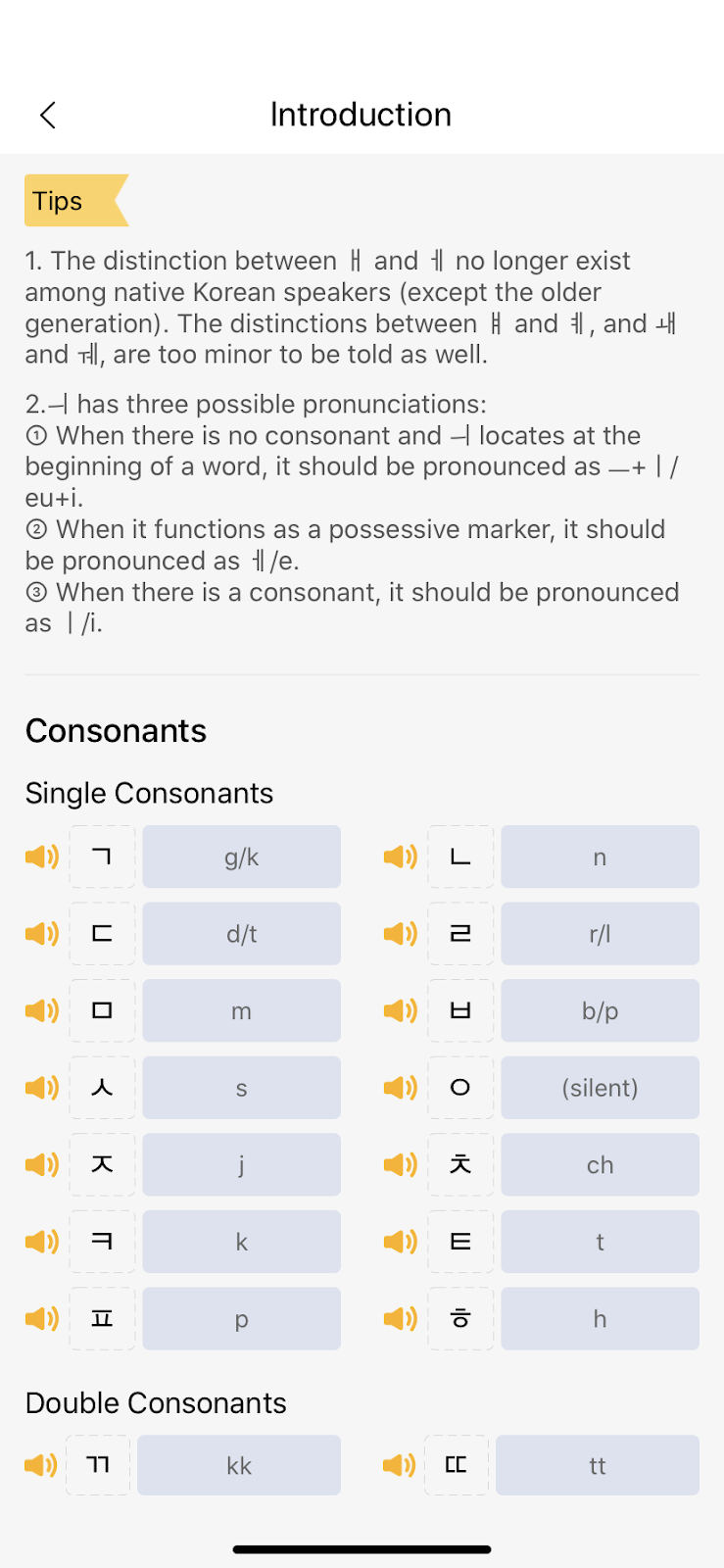The image size is (724, 1568).
Task: Play double consonant ㄲ (kk) audio
Action: 41,1465
